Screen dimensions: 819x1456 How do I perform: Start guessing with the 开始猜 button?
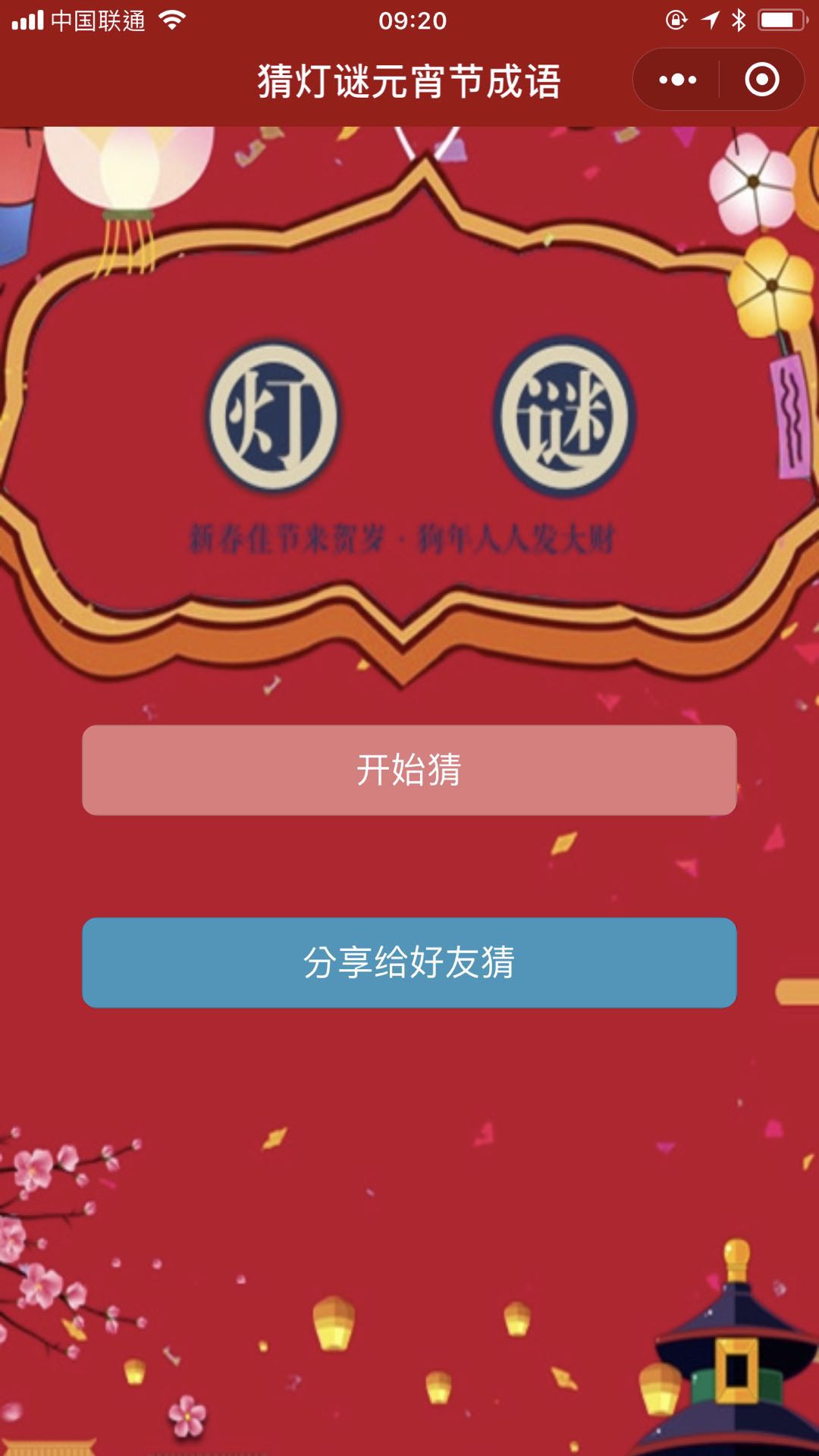point(409,770)
